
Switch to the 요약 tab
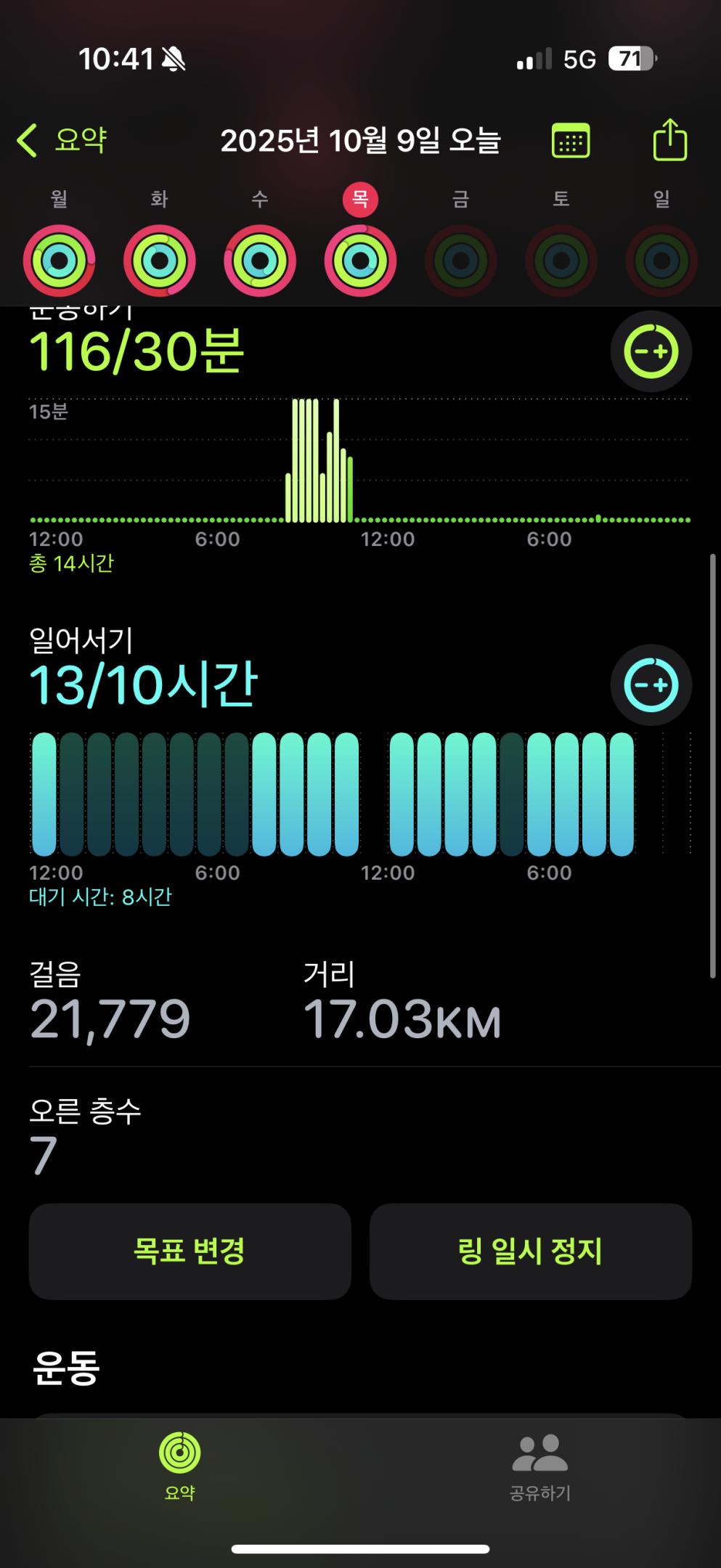tap(180, 1465)
